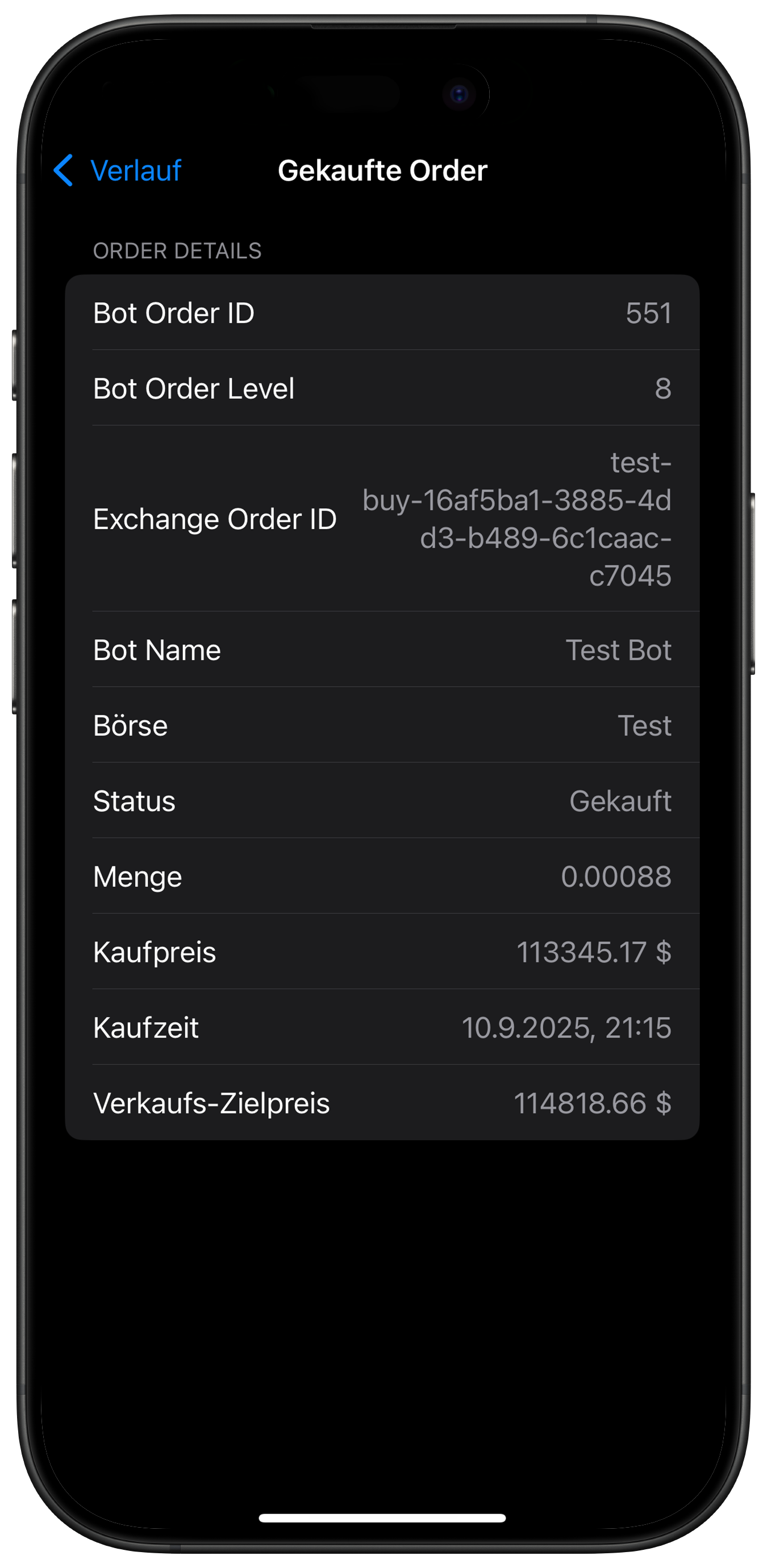Viewport: 767px width, 1568px height.
Task: Tap the Verlauf back link
Action: pyautogui.click(x=135, y=171)
